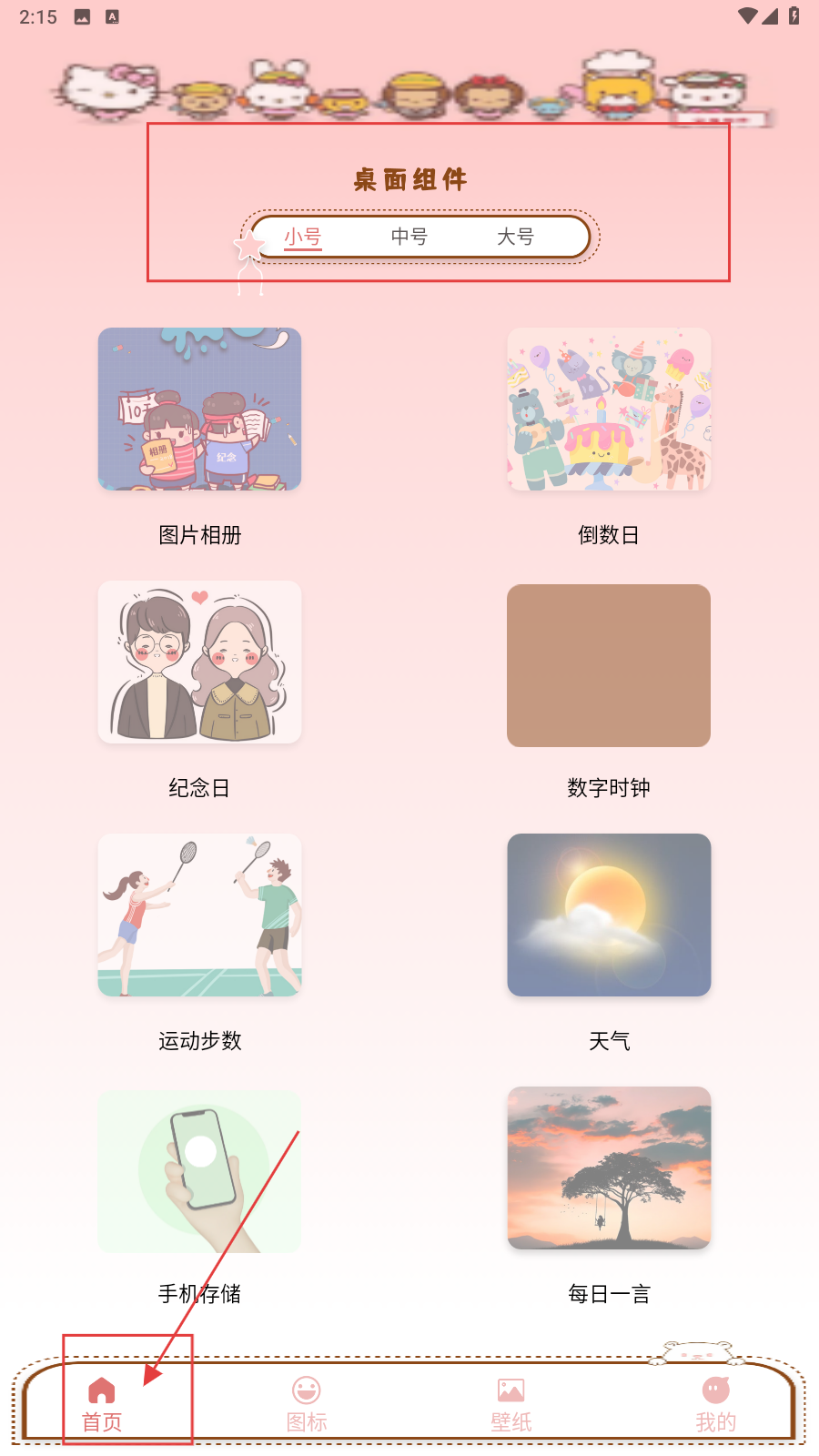Switch to the 中号 size tab
Image resolution: width=819 pixels, height=1456 pixels.
click(409, 237)
